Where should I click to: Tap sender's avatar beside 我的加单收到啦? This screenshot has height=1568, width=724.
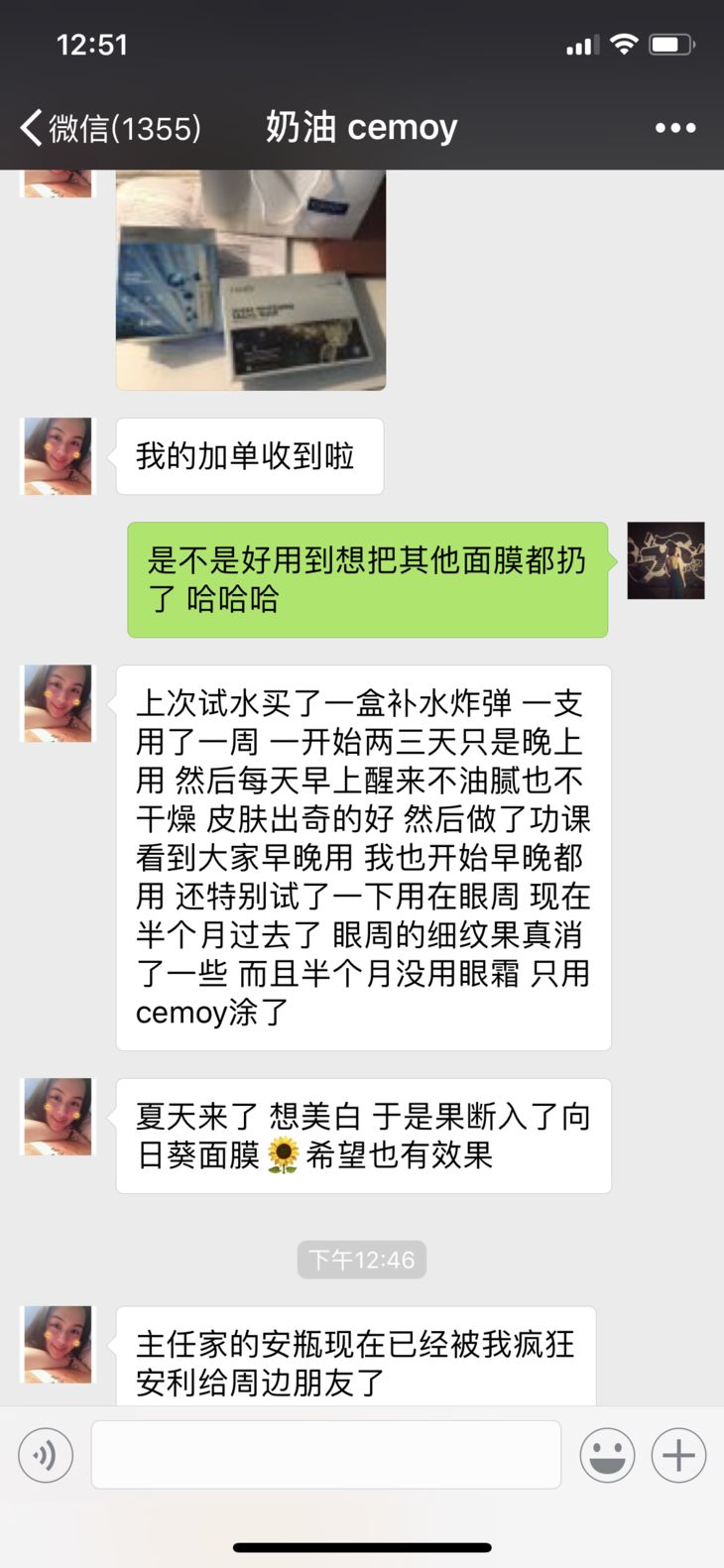click(x=59, y=456)
